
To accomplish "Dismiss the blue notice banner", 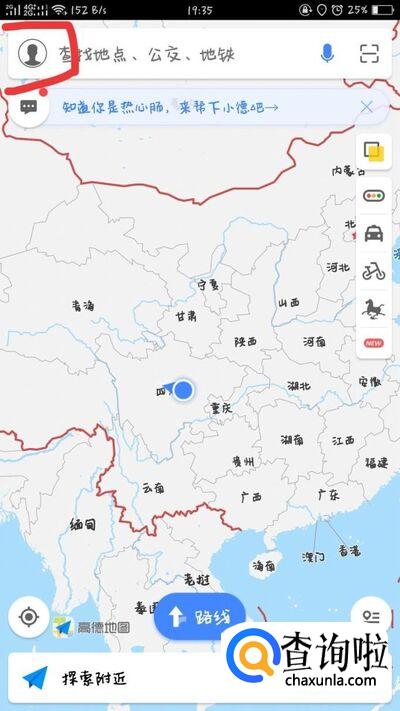I will tap(366, 107).
